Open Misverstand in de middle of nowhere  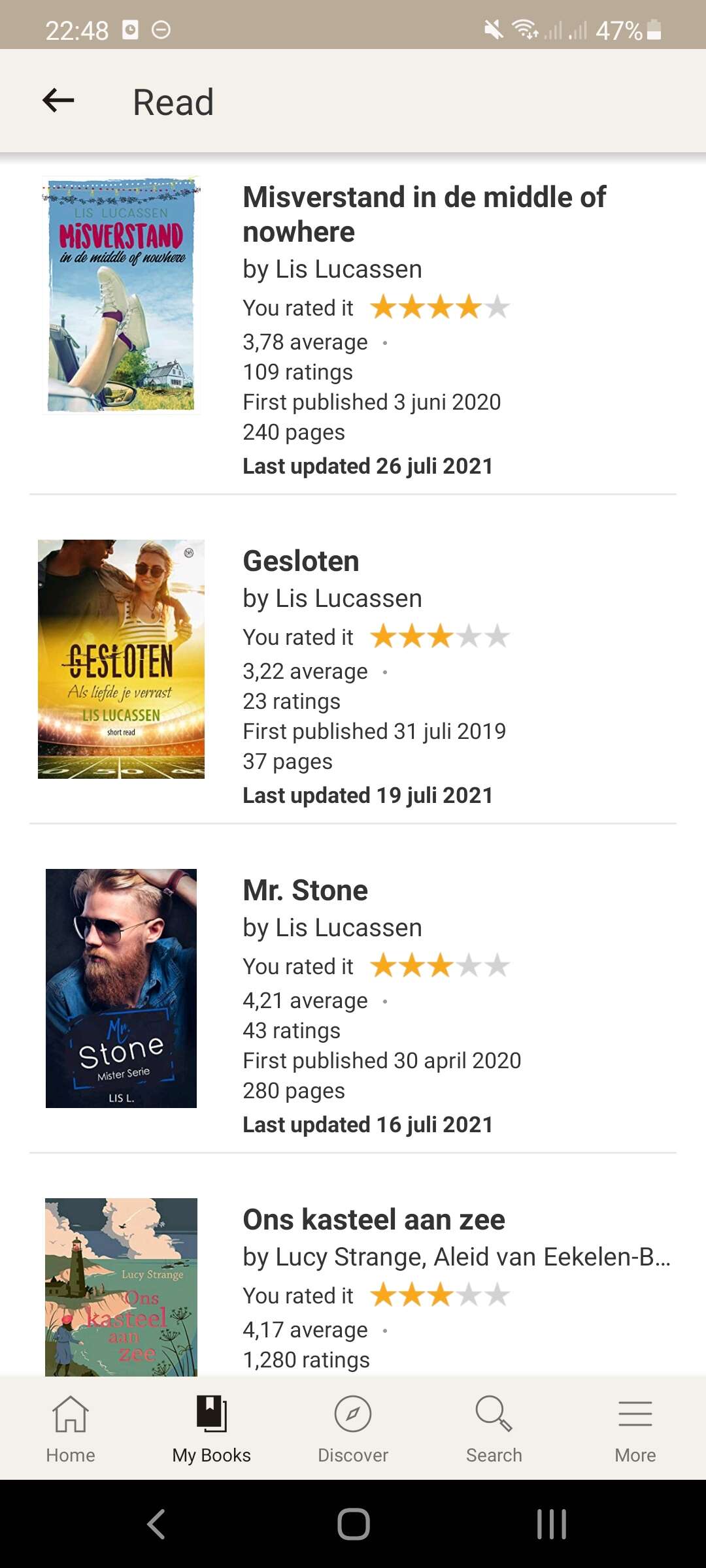(424, 214)
